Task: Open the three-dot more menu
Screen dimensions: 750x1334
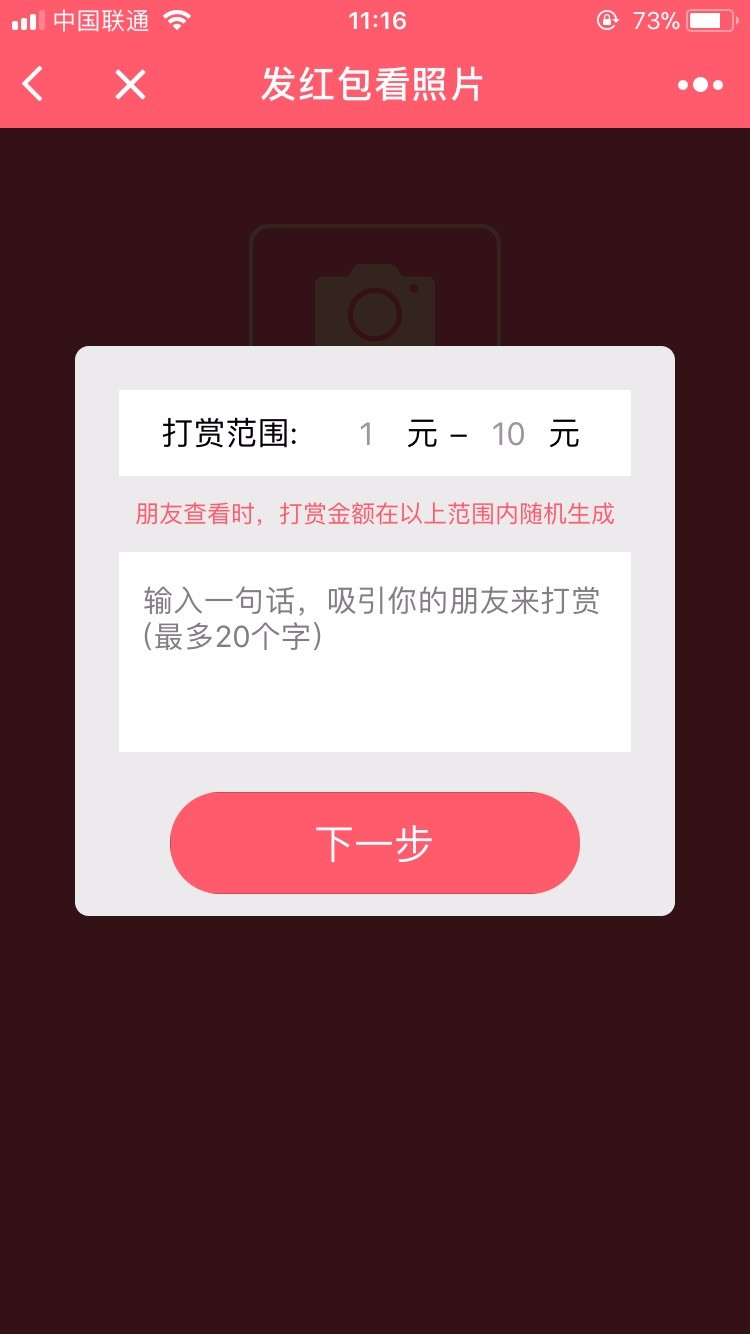Action: click(x=700, y=85)
